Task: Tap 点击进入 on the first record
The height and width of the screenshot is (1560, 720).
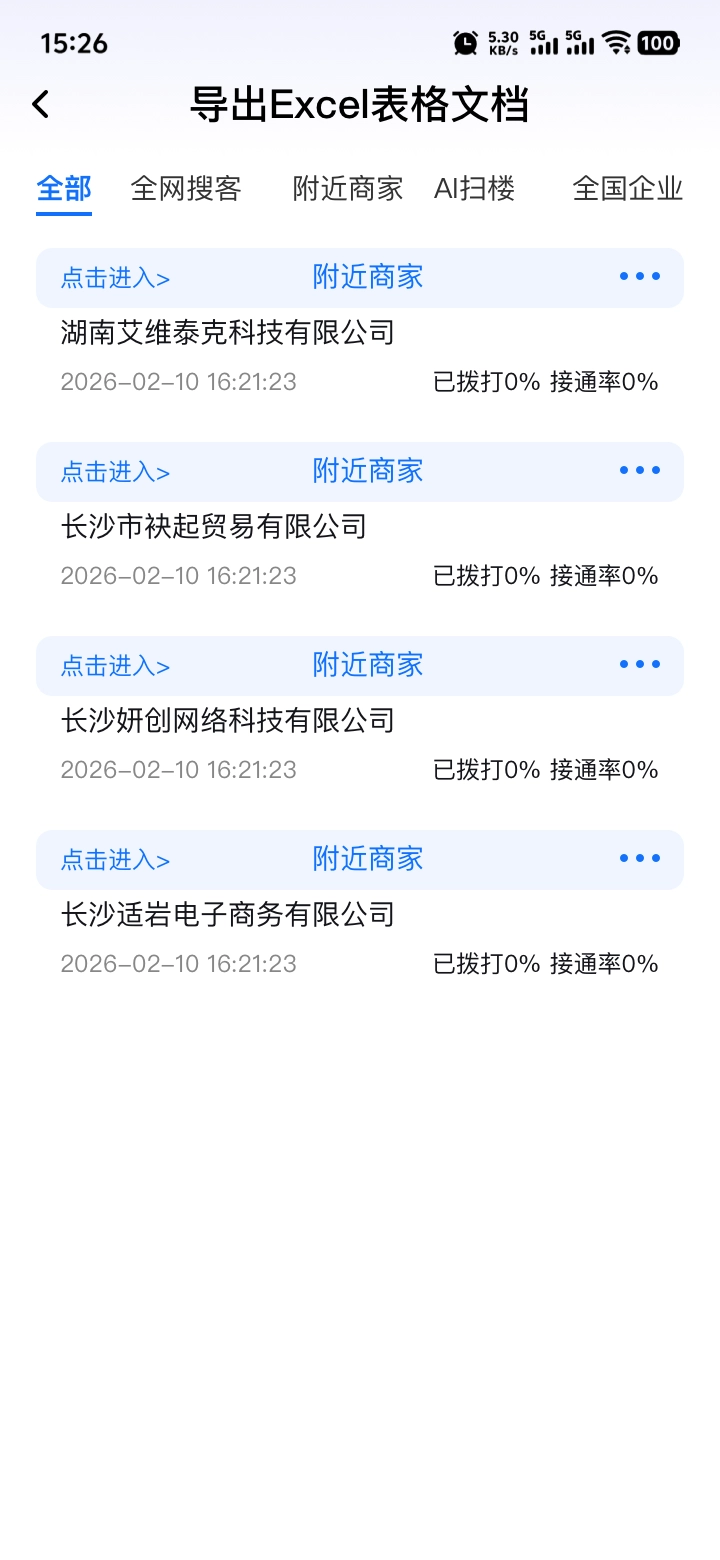Action: coord(114,277)
